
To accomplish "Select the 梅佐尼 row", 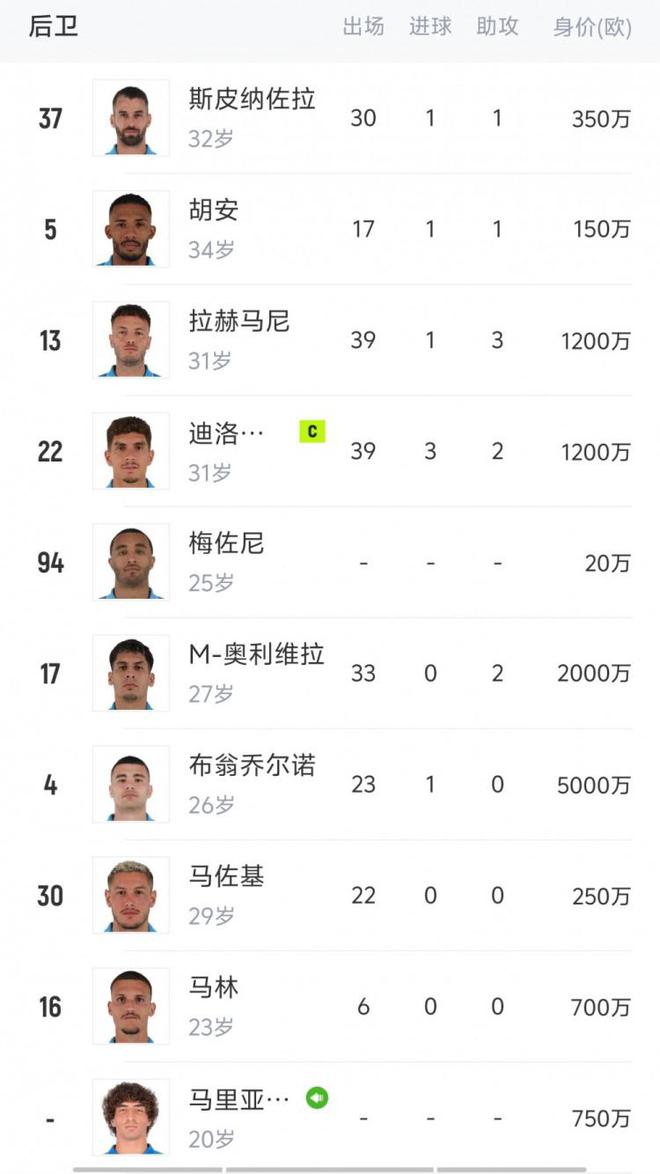I will (227, 543).
